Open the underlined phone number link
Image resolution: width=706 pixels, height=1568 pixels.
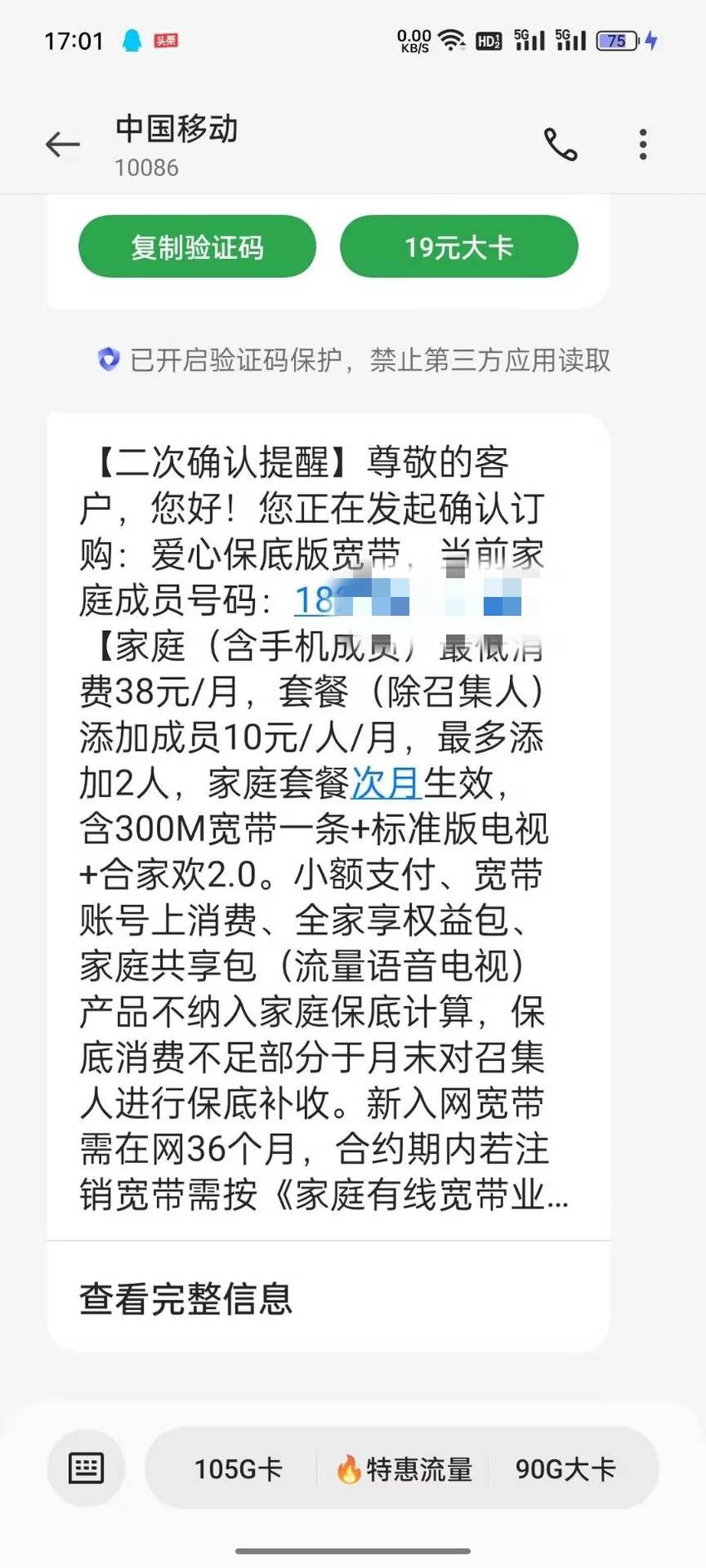pos(407,600)
